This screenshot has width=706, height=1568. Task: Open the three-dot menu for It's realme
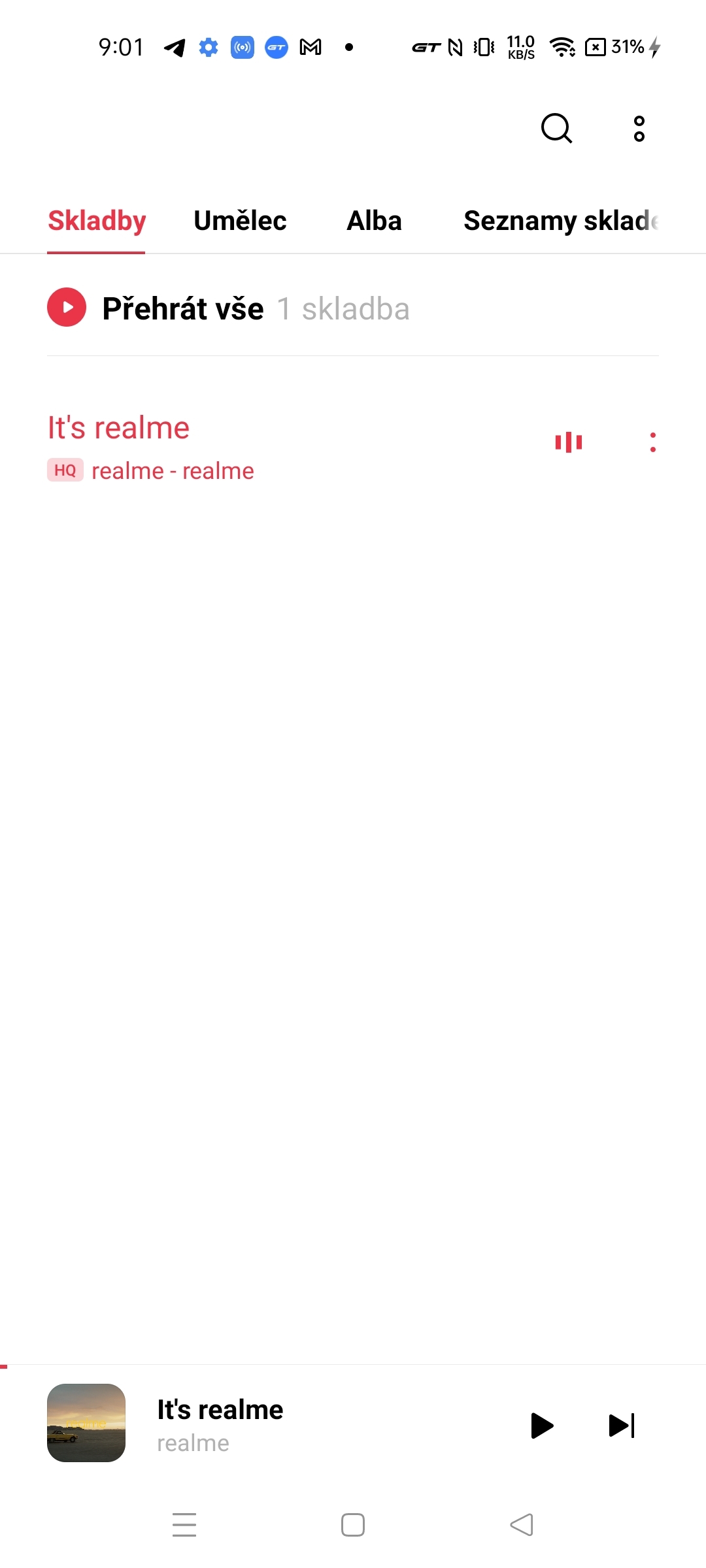pos(653,442)
